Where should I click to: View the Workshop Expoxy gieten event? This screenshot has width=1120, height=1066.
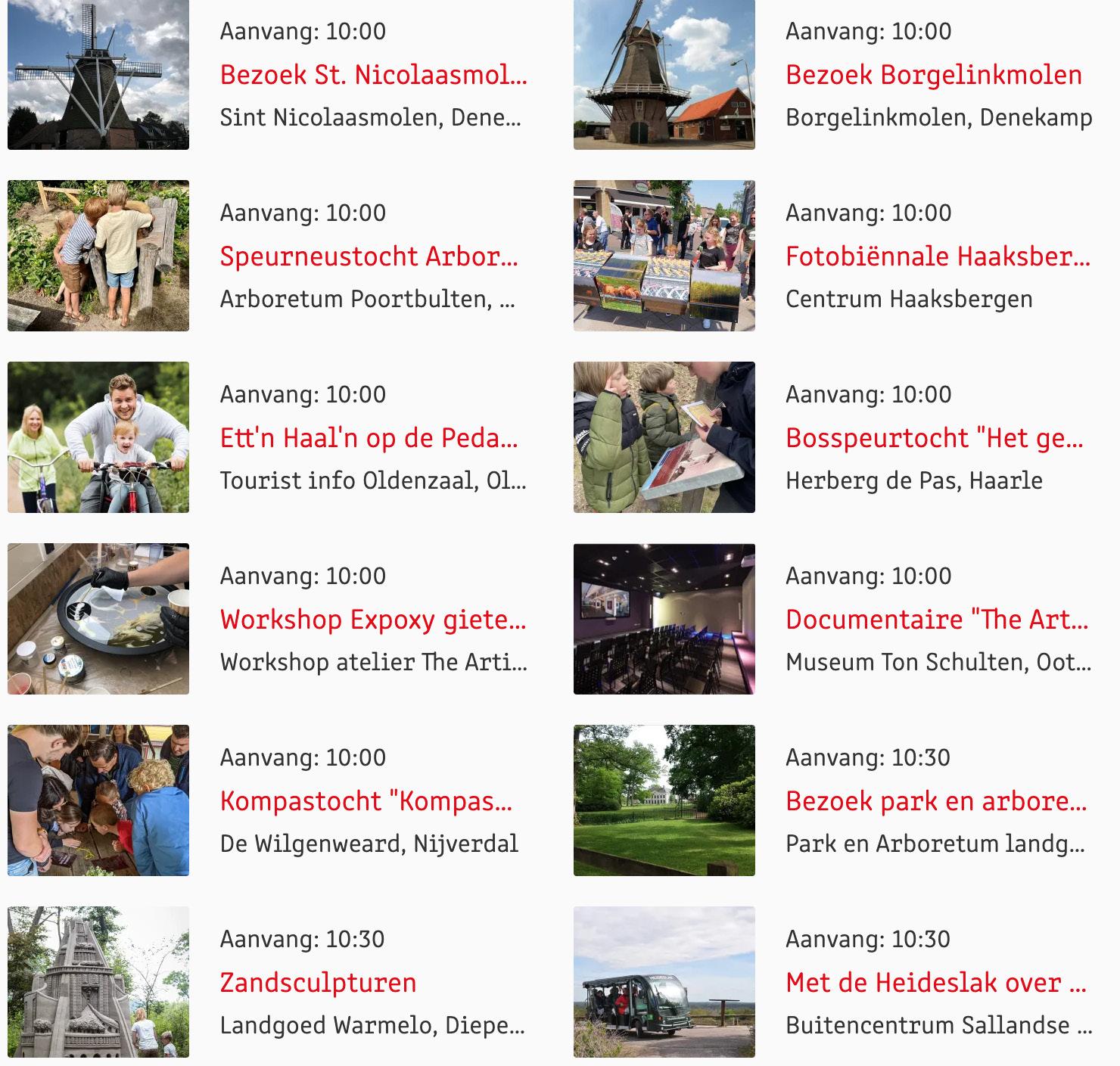pyautogui.click(x=372, y=620)
